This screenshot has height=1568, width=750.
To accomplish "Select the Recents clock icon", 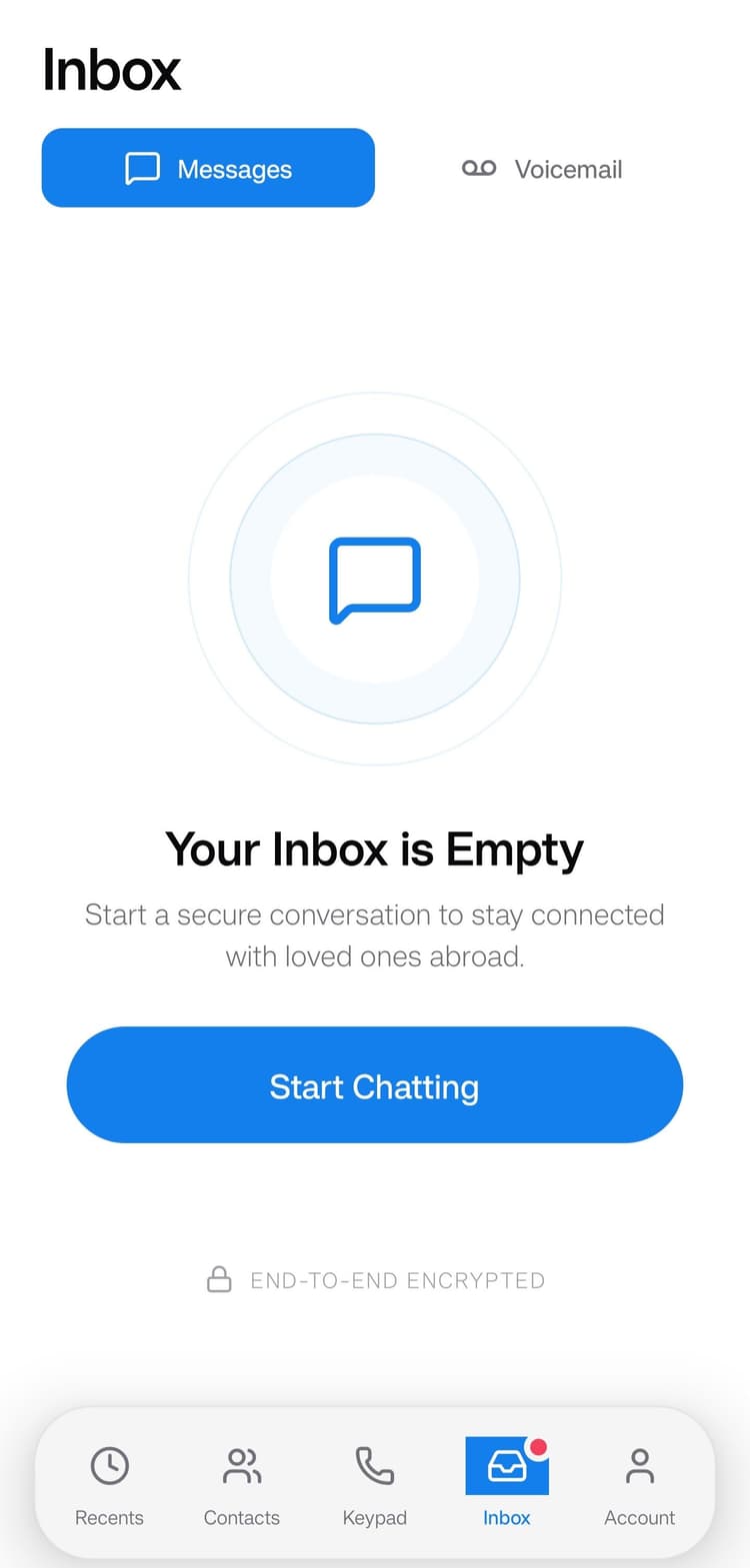I will pyautogui.click(x=109, y=1467).
